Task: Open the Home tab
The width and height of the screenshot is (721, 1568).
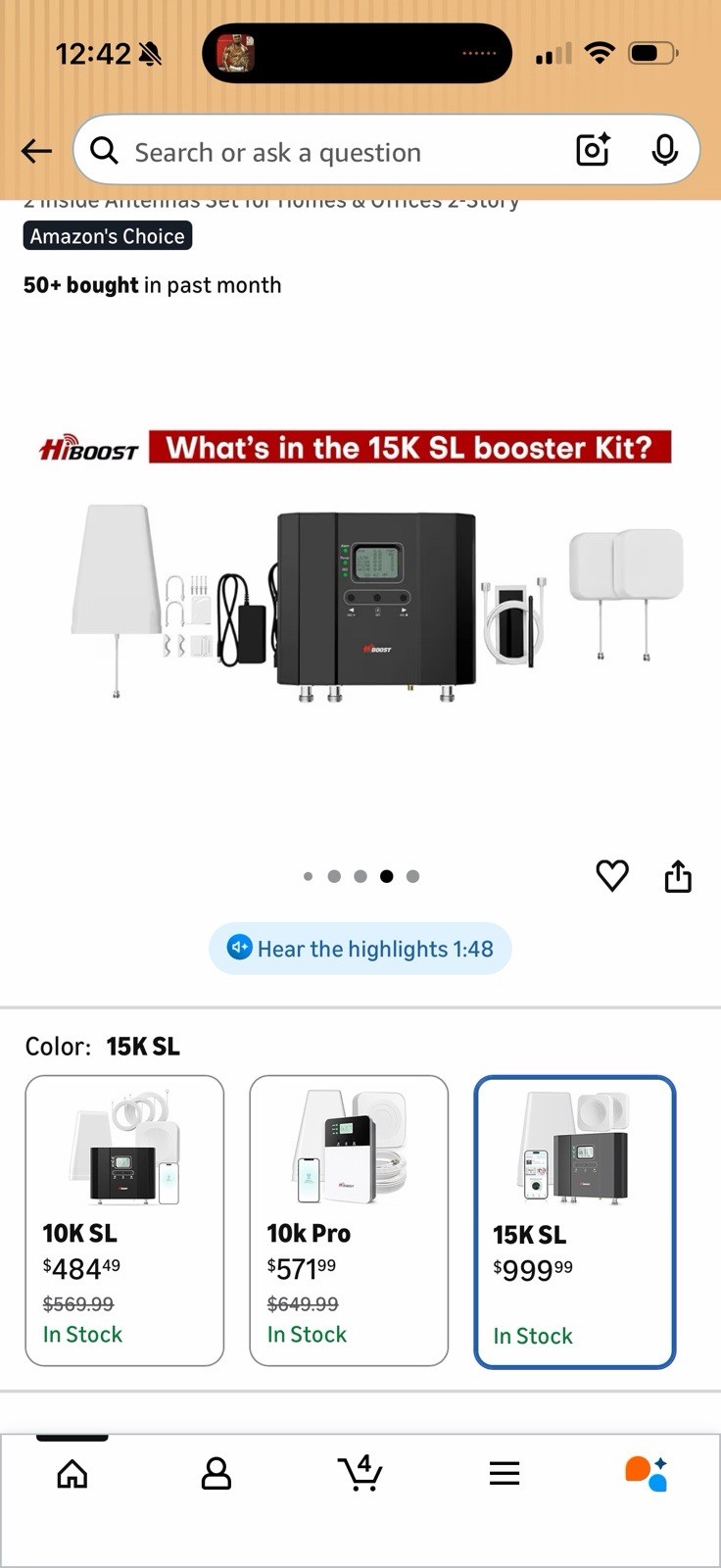Action: point(72,1473)
